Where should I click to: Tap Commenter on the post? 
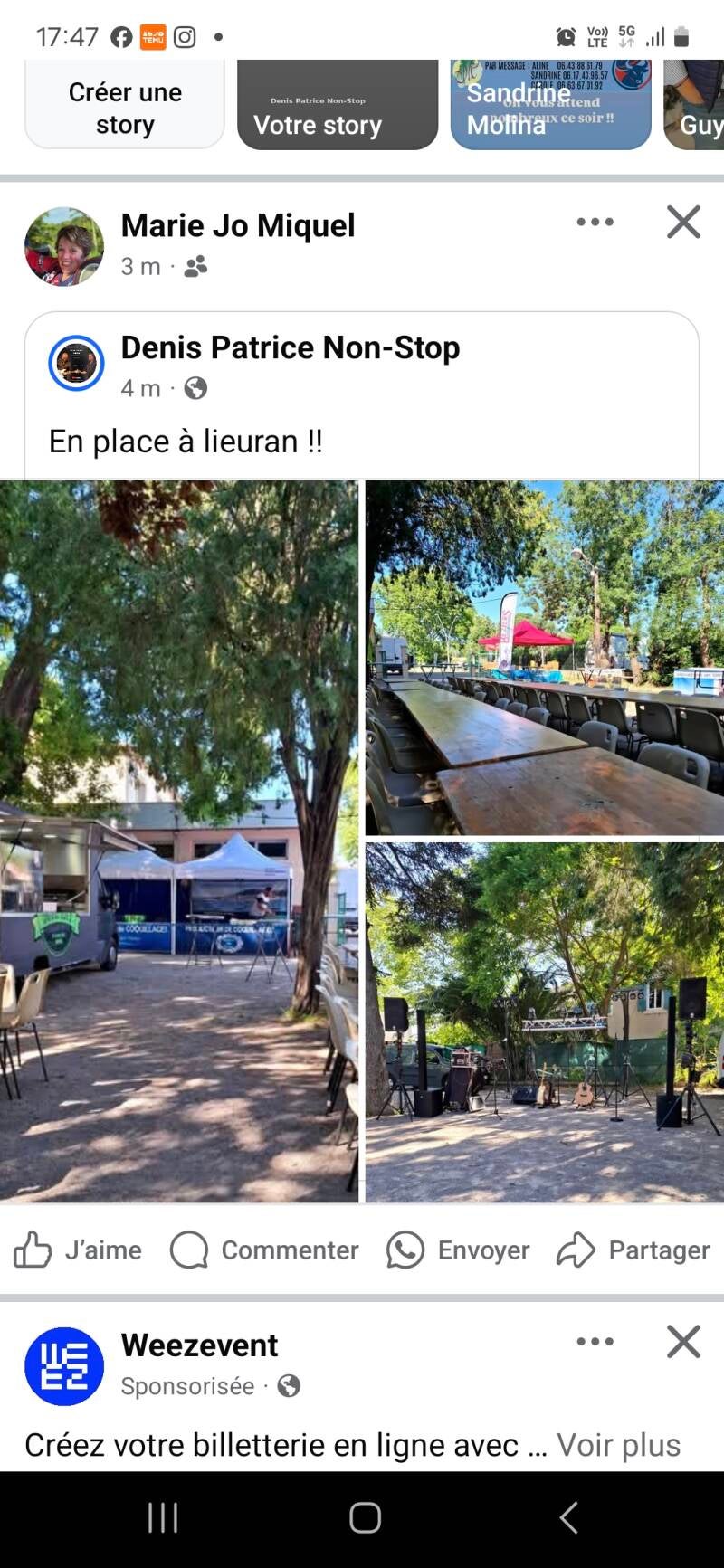[264, 1250]
